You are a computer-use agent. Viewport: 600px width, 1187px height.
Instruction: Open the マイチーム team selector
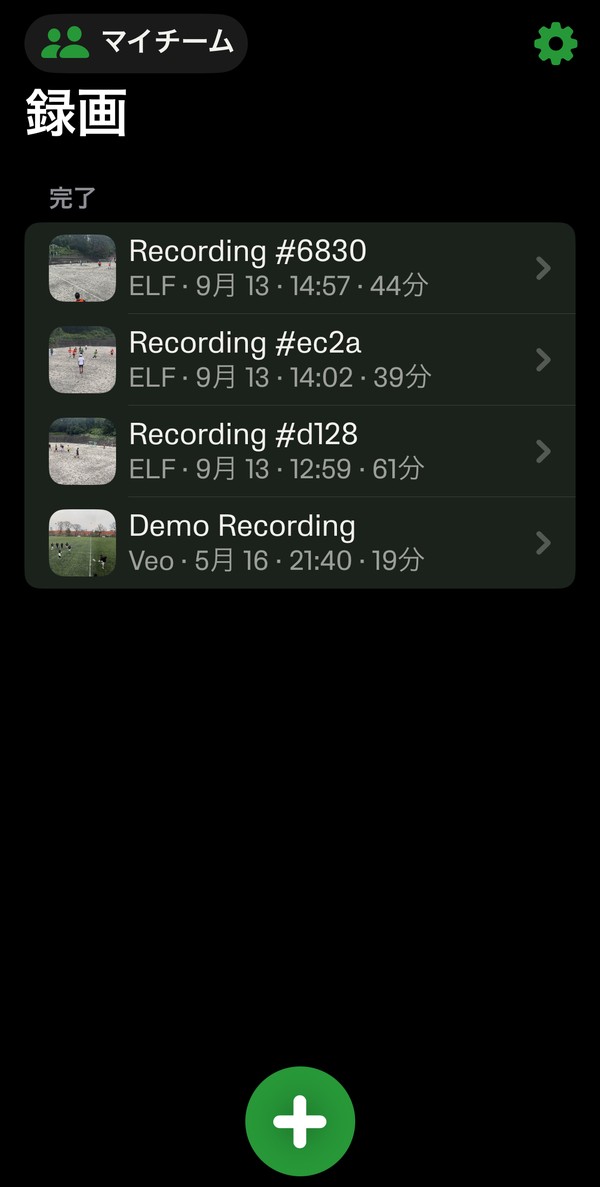136,43
